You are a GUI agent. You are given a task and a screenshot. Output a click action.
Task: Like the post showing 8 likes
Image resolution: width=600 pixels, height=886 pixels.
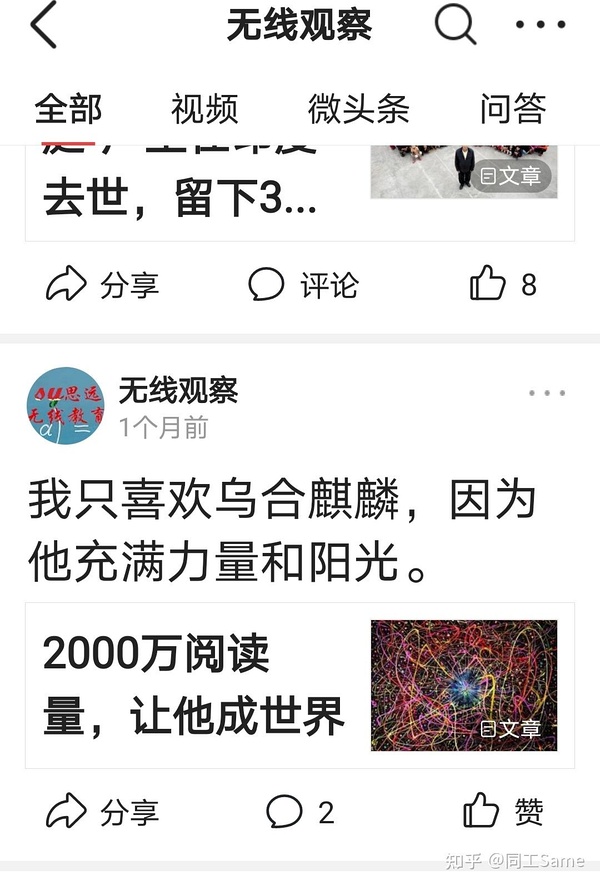(503, 285)
